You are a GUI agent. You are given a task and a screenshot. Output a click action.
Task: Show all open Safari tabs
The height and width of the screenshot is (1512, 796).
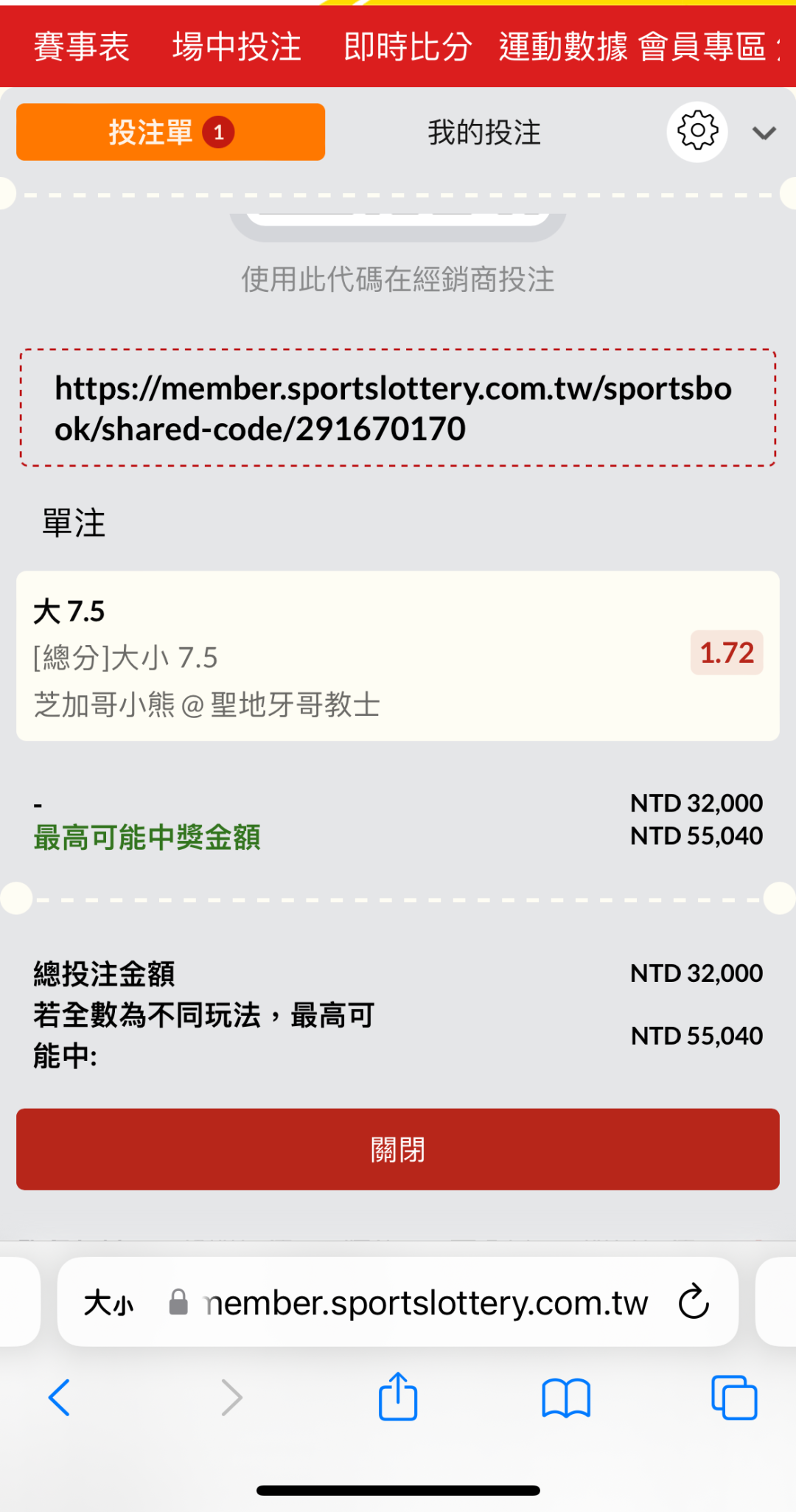coord(734,1398)
